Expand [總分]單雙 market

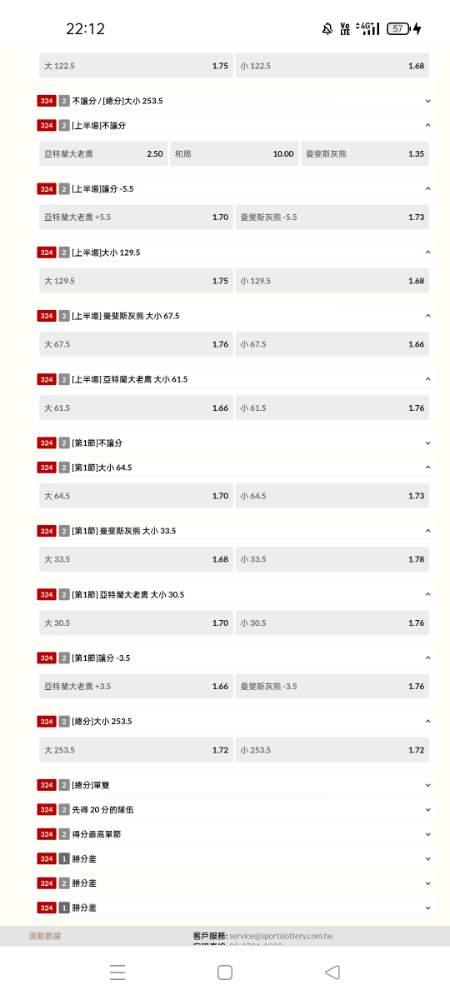(233, 785)
